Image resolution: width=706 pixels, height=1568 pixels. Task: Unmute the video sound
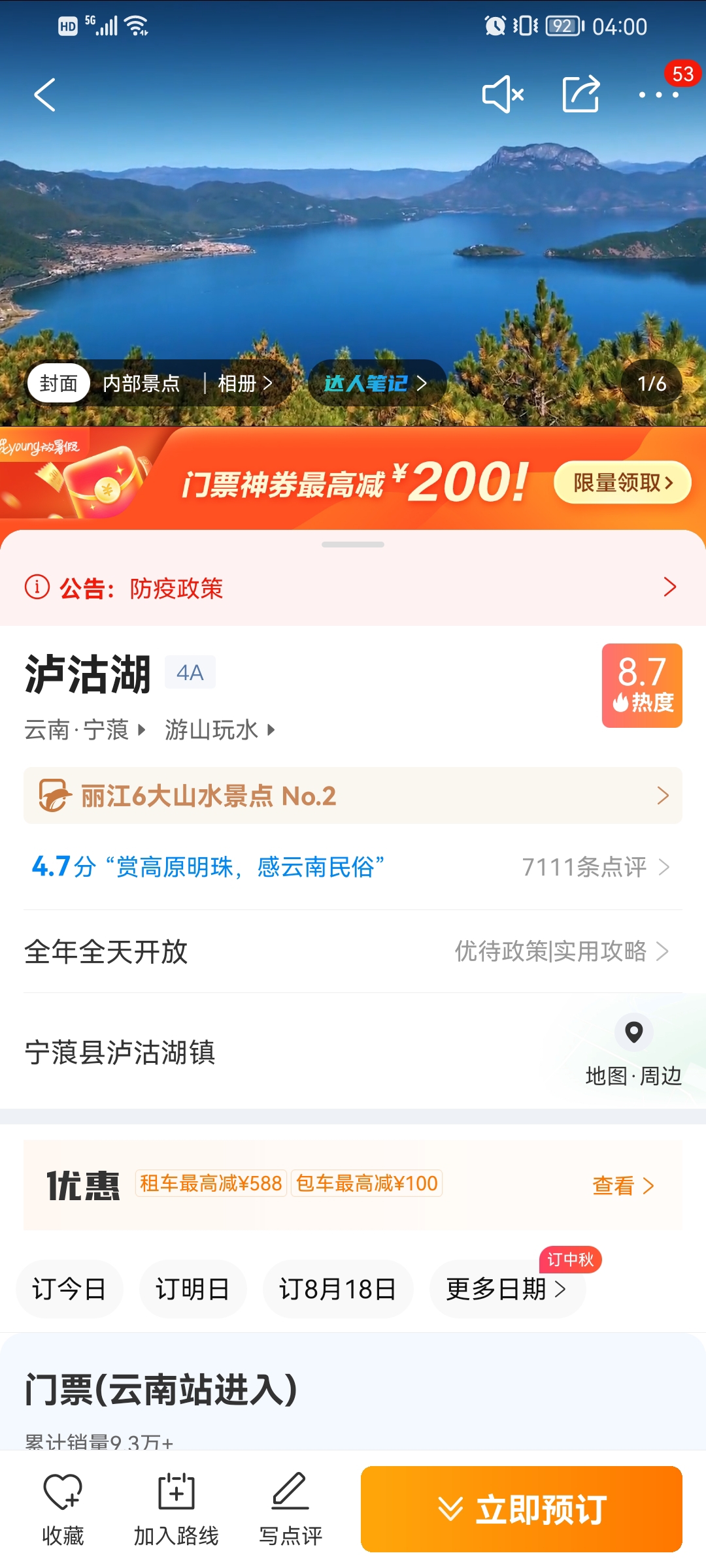click(503, 95)
